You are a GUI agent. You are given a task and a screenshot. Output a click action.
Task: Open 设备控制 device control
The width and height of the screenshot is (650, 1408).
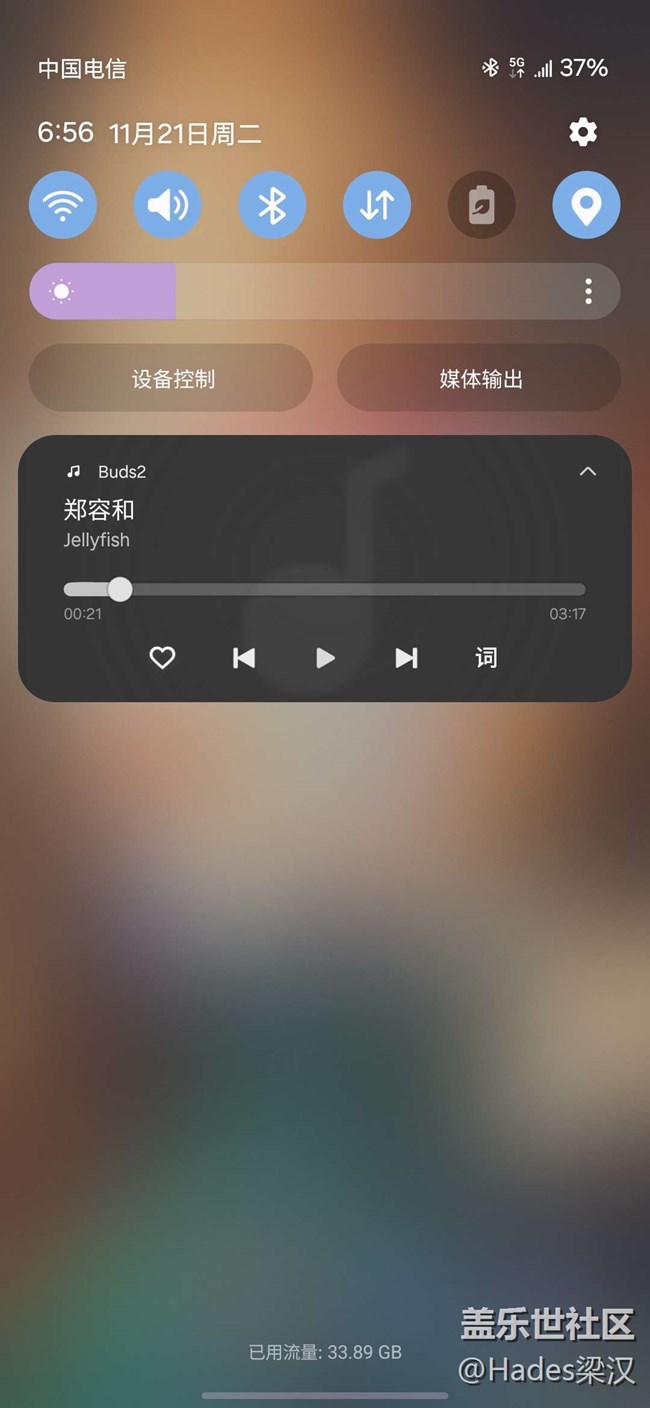pos(171,378)
